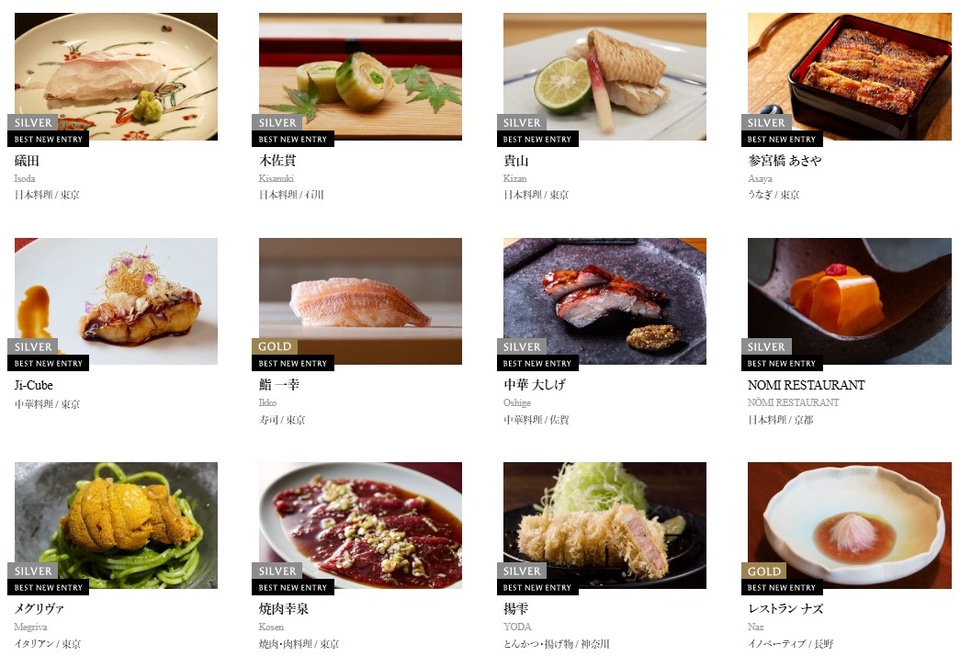The height and width of the screenshot is (656, 960).
Task: Select the Kizan restaurant tile
Action: (604, 77)
